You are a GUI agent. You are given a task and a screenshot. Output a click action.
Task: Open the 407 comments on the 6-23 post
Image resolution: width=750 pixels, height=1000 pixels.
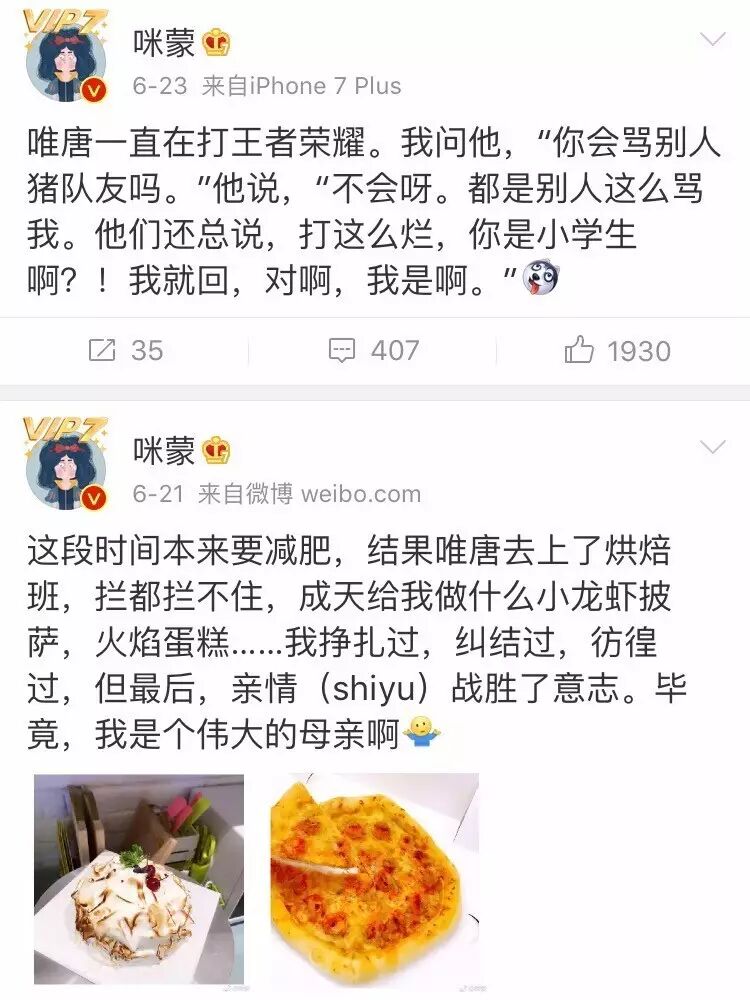pos(374,350)
